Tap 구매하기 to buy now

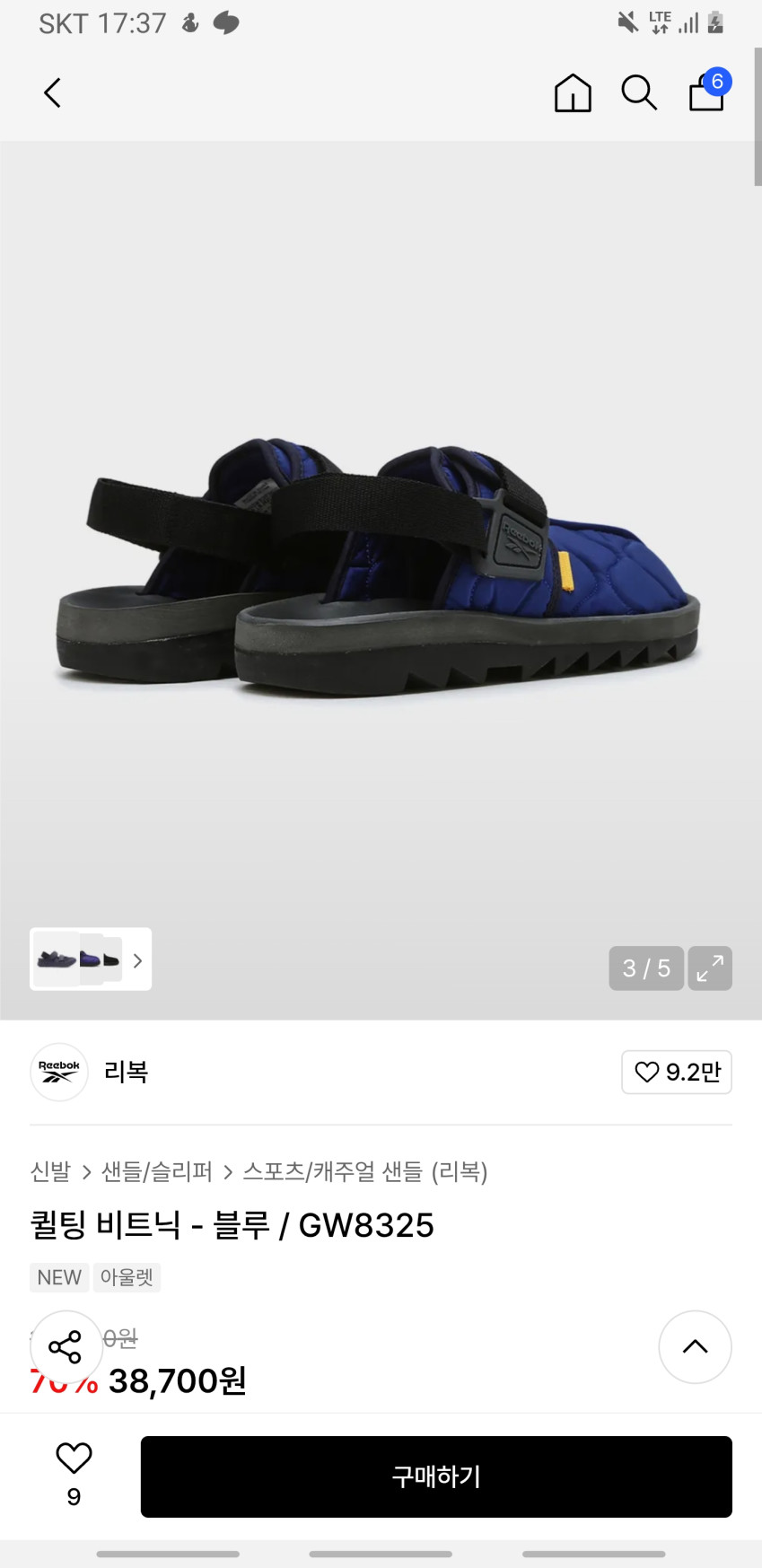point(436,1476)
